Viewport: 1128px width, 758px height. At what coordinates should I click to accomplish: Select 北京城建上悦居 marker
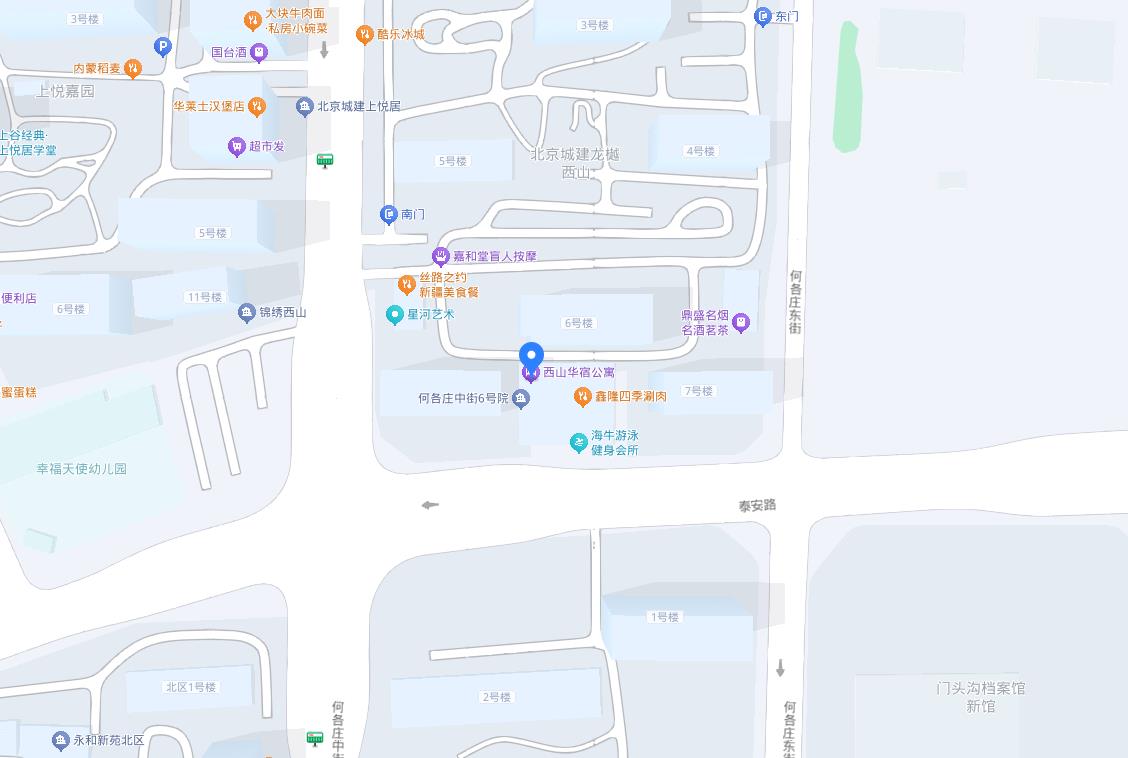[304, 107]
